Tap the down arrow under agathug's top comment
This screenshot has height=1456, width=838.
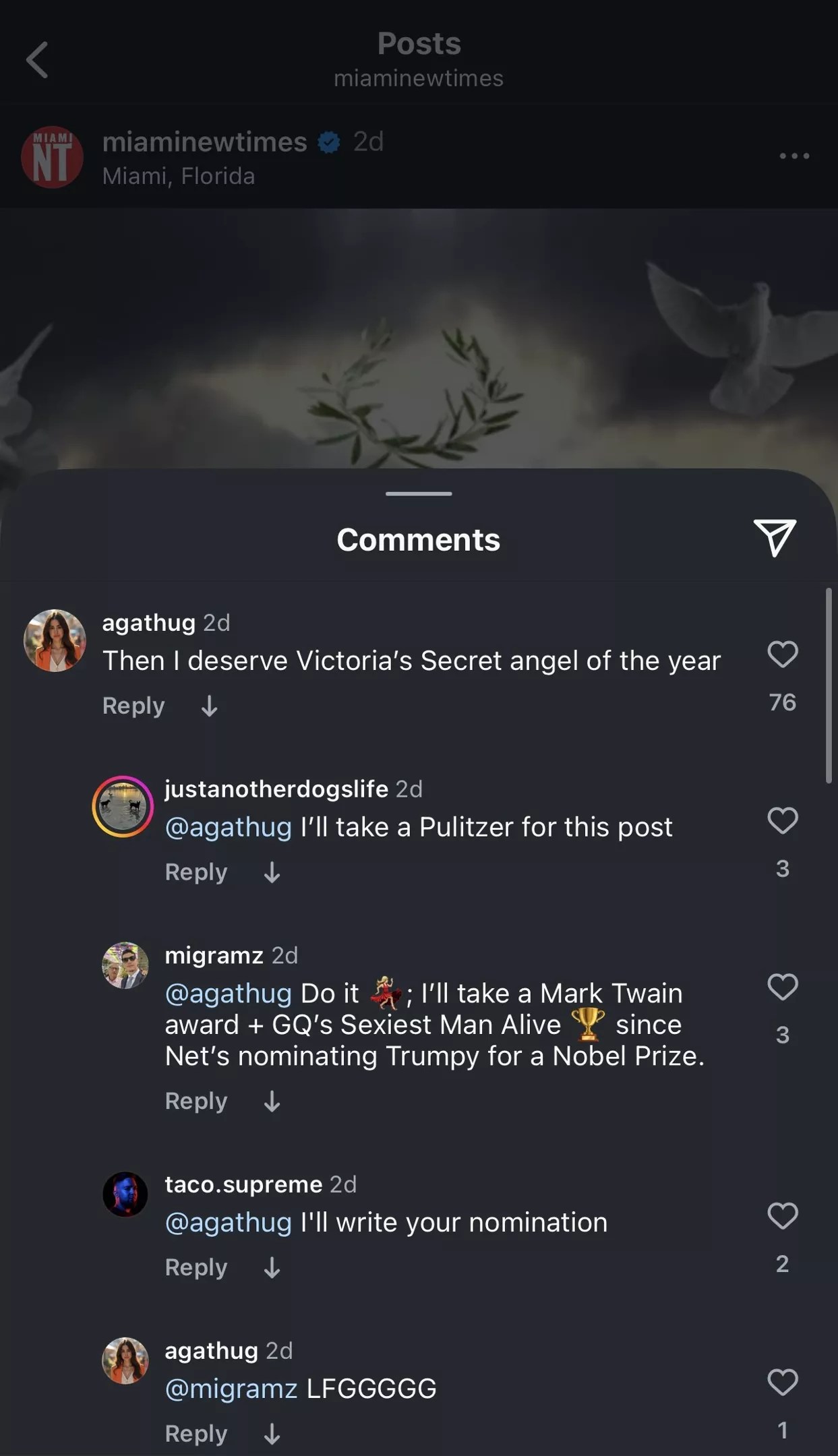(x=209, y=706)
